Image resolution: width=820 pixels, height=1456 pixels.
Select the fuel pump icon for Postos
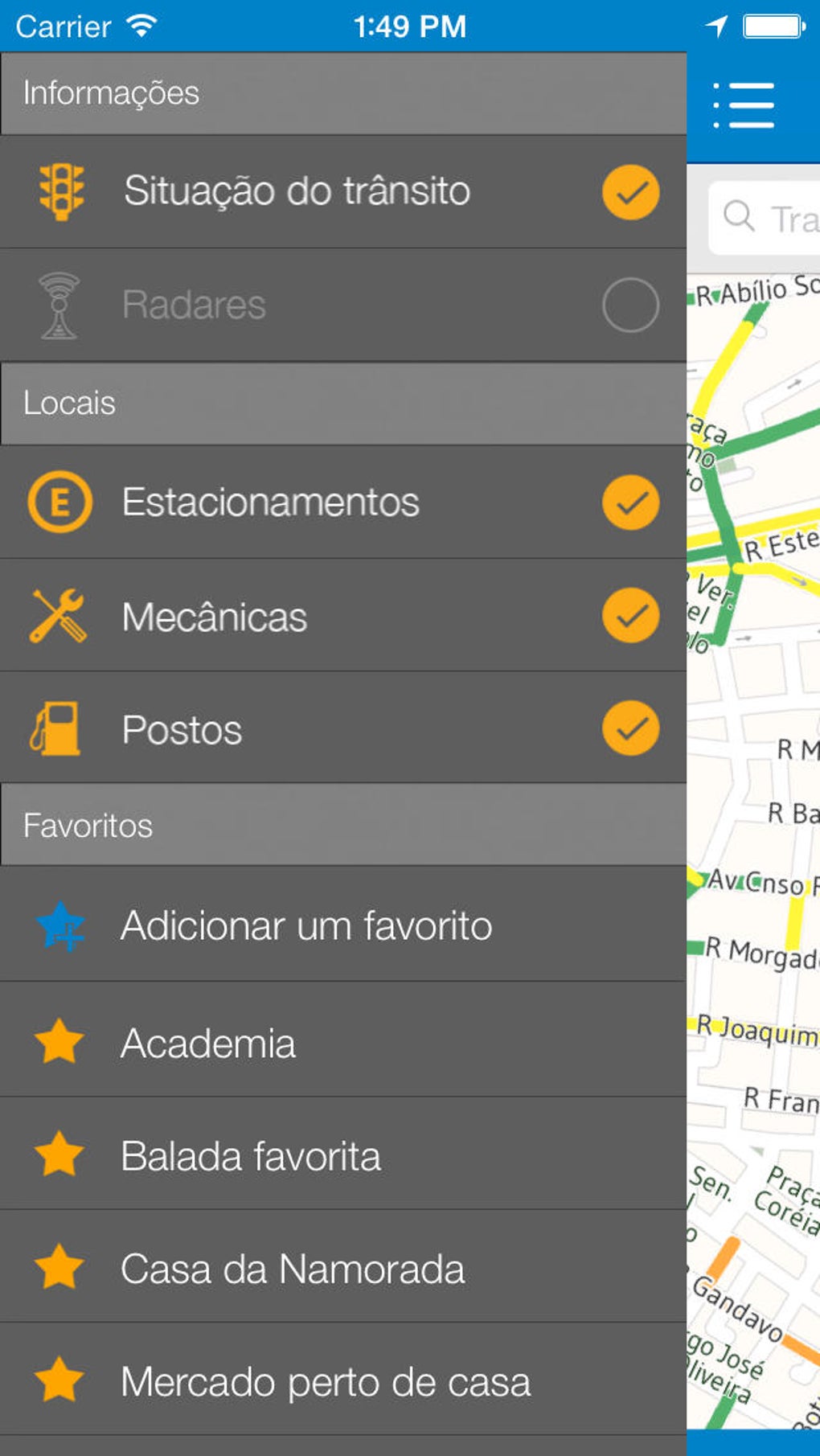[x=56, y=728]
